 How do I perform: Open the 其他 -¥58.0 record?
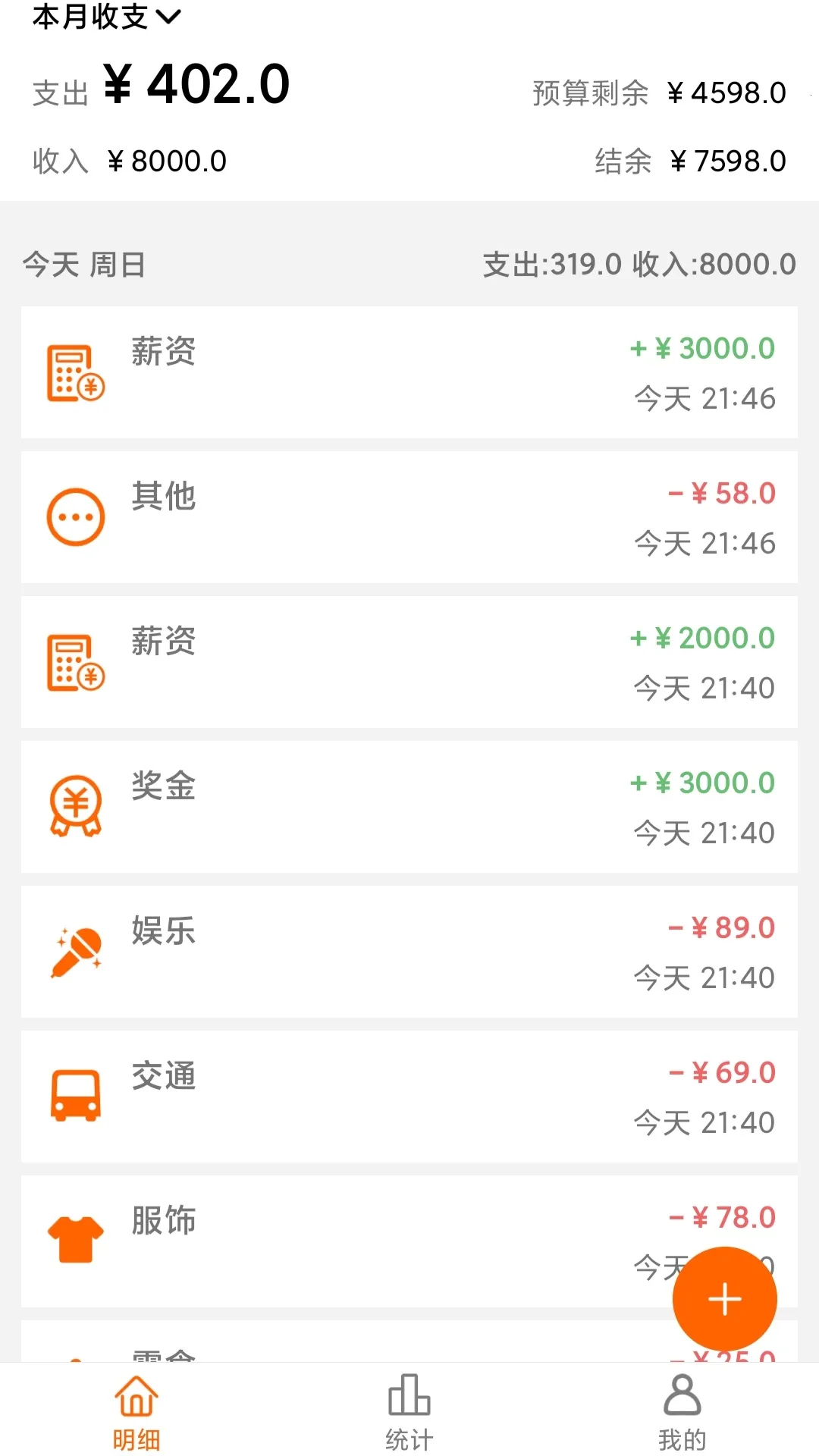click(x=409, y=517)
